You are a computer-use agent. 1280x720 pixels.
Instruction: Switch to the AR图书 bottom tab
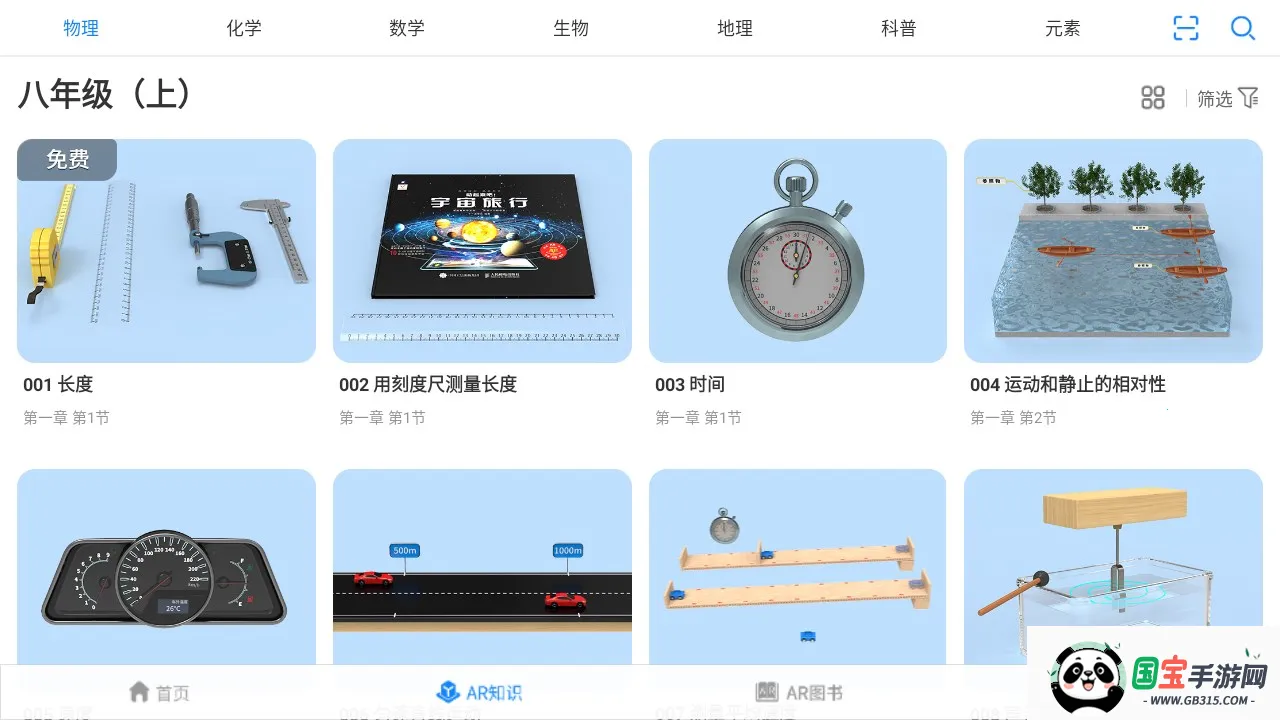799,692
